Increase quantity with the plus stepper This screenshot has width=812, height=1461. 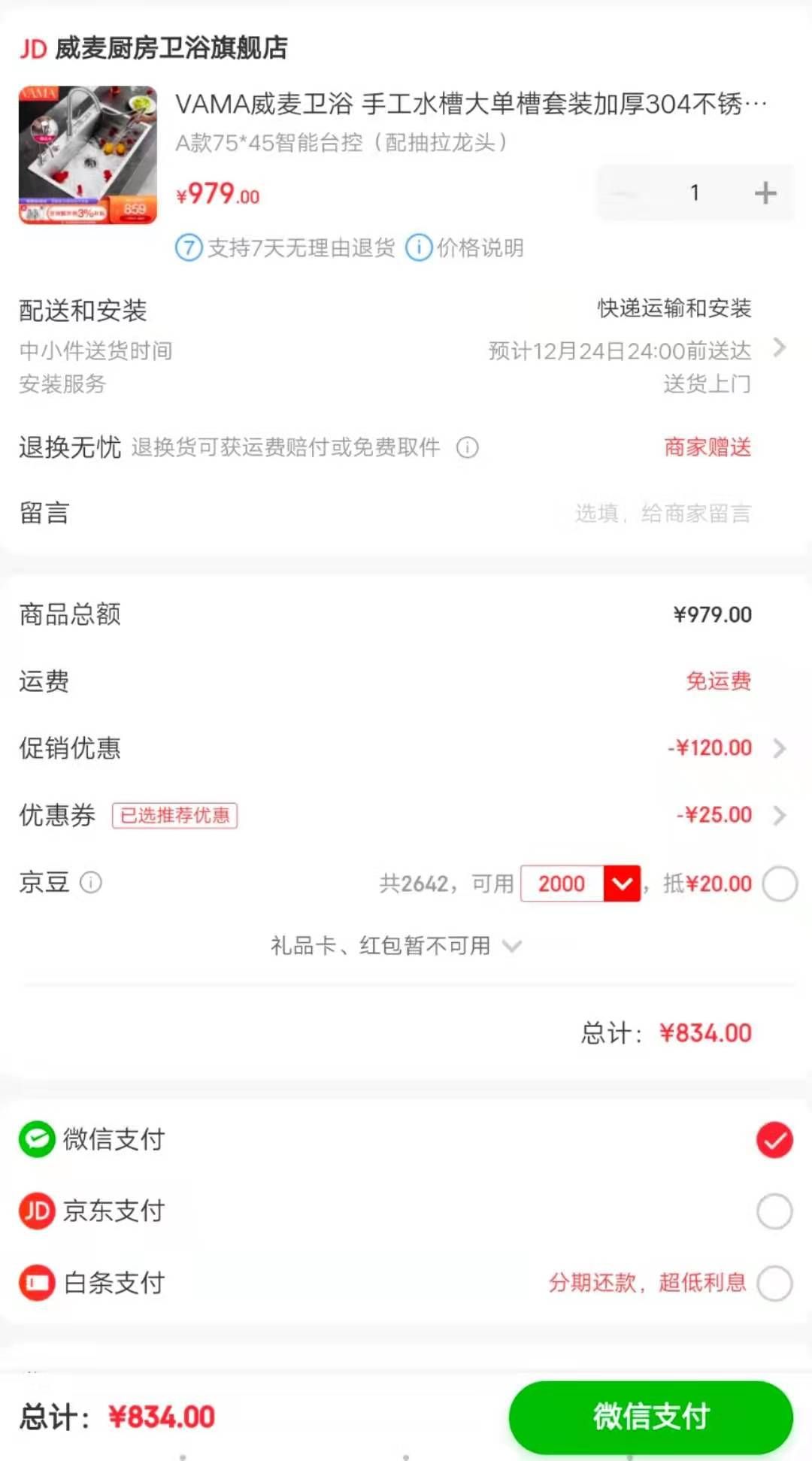pos(765,192)
